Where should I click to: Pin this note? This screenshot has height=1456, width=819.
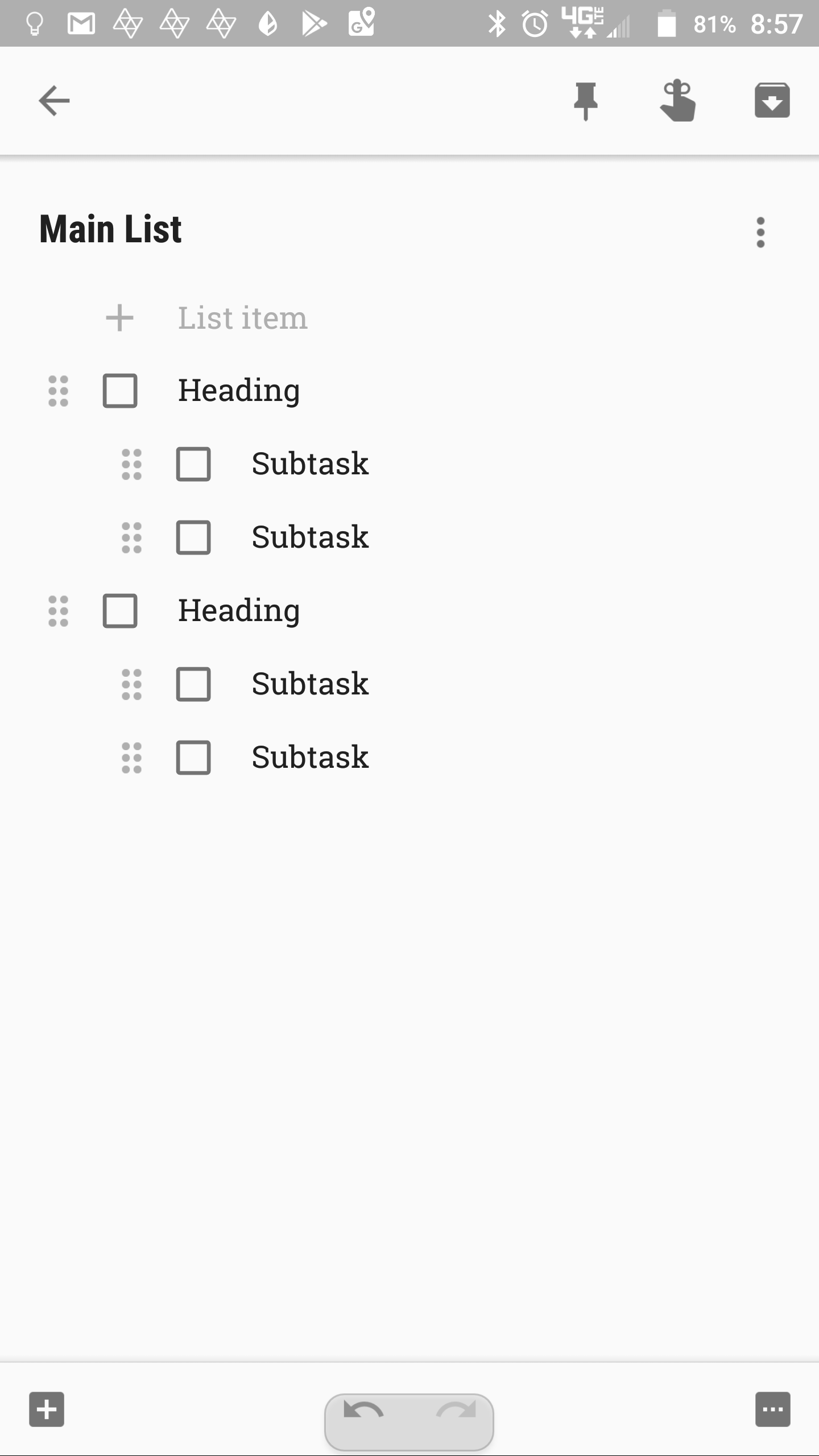585,101
